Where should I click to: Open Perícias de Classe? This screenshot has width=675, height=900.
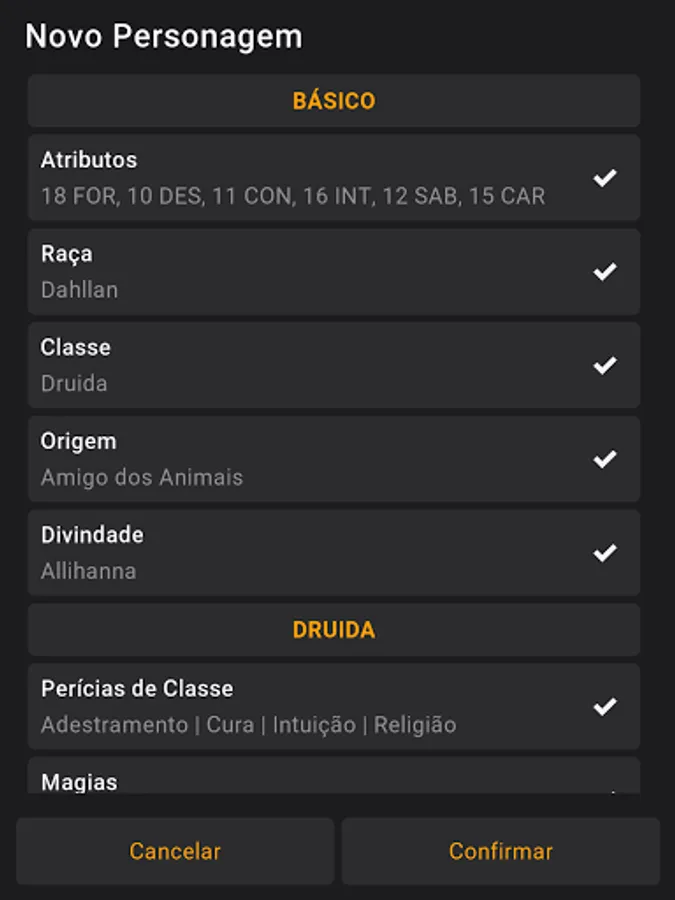[333, 706]
